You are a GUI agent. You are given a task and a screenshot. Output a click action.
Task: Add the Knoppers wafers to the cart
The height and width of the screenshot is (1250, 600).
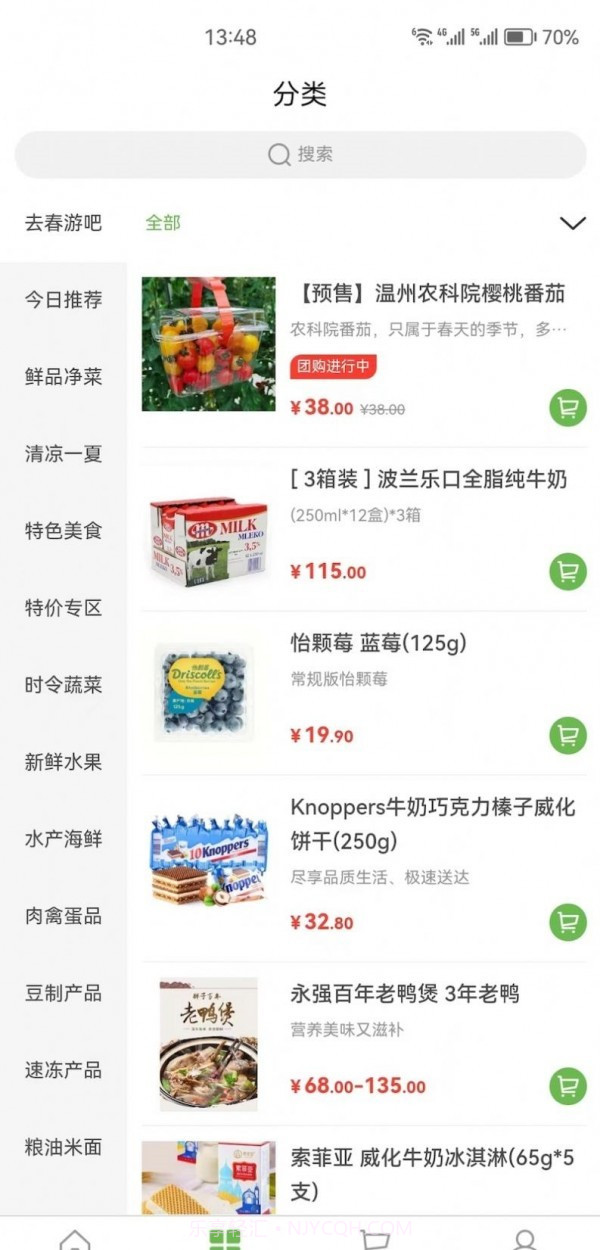[x=568, y=922]
